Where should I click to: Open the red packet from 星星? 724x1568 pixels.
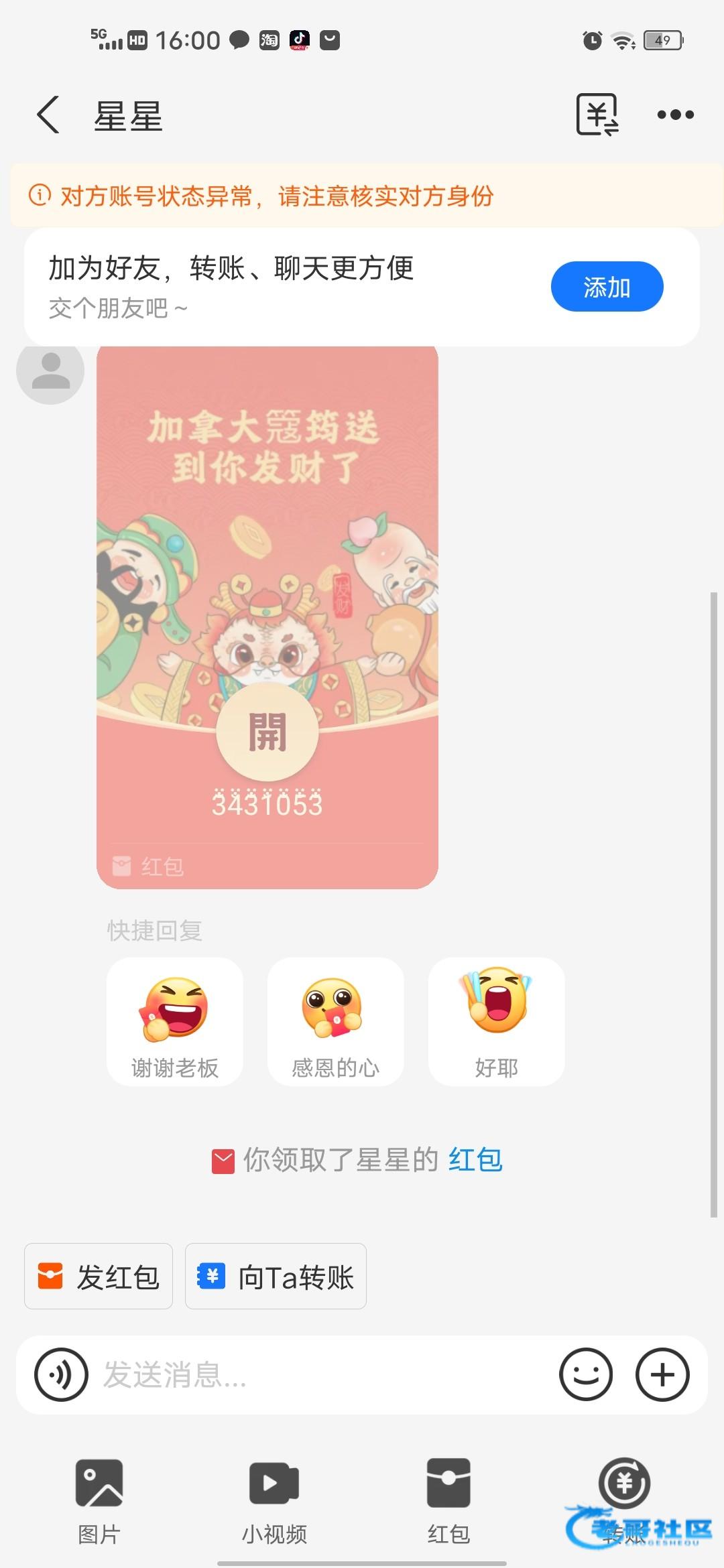point(267,732)
